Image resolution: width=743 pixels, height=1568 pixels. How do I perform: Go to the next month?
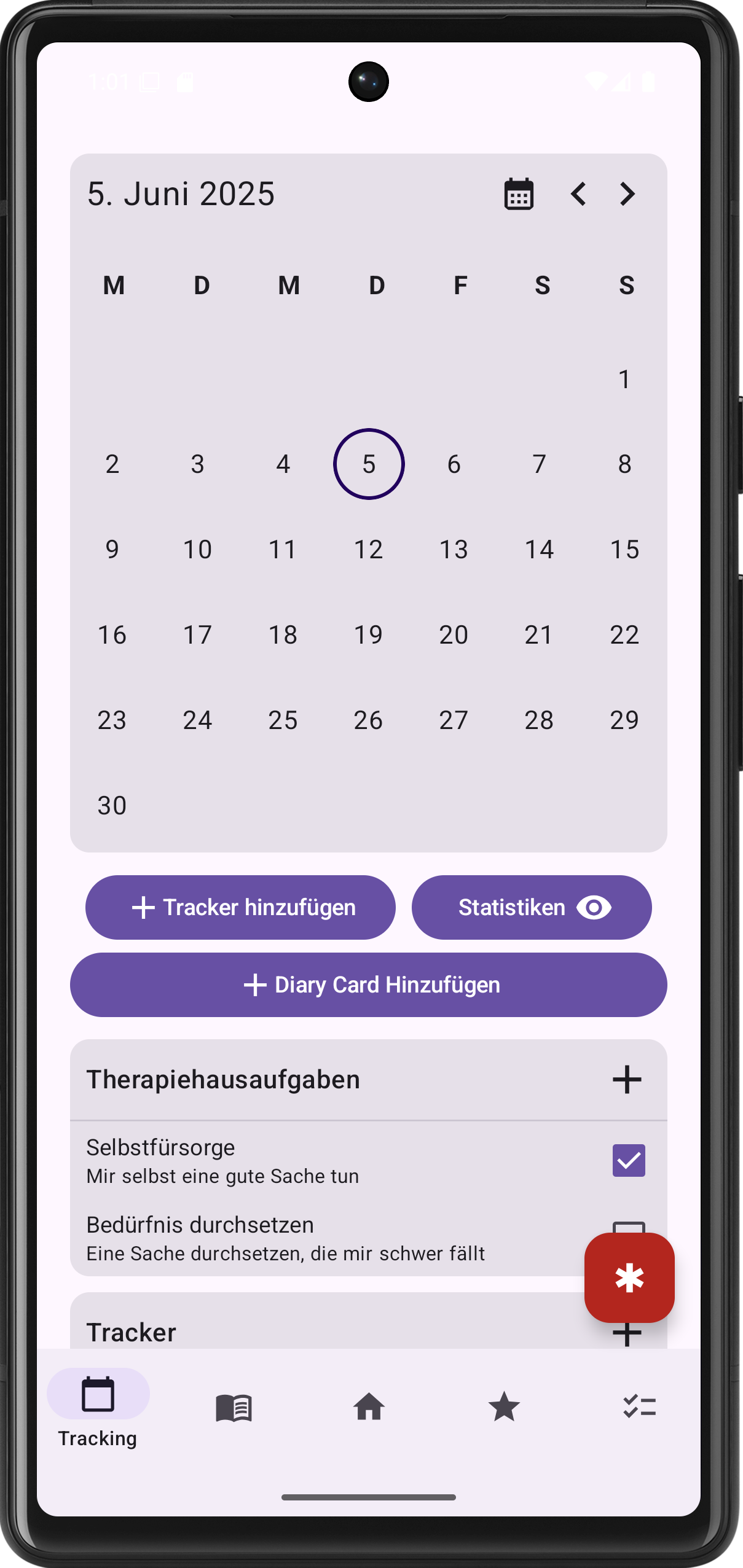[627, 194]
